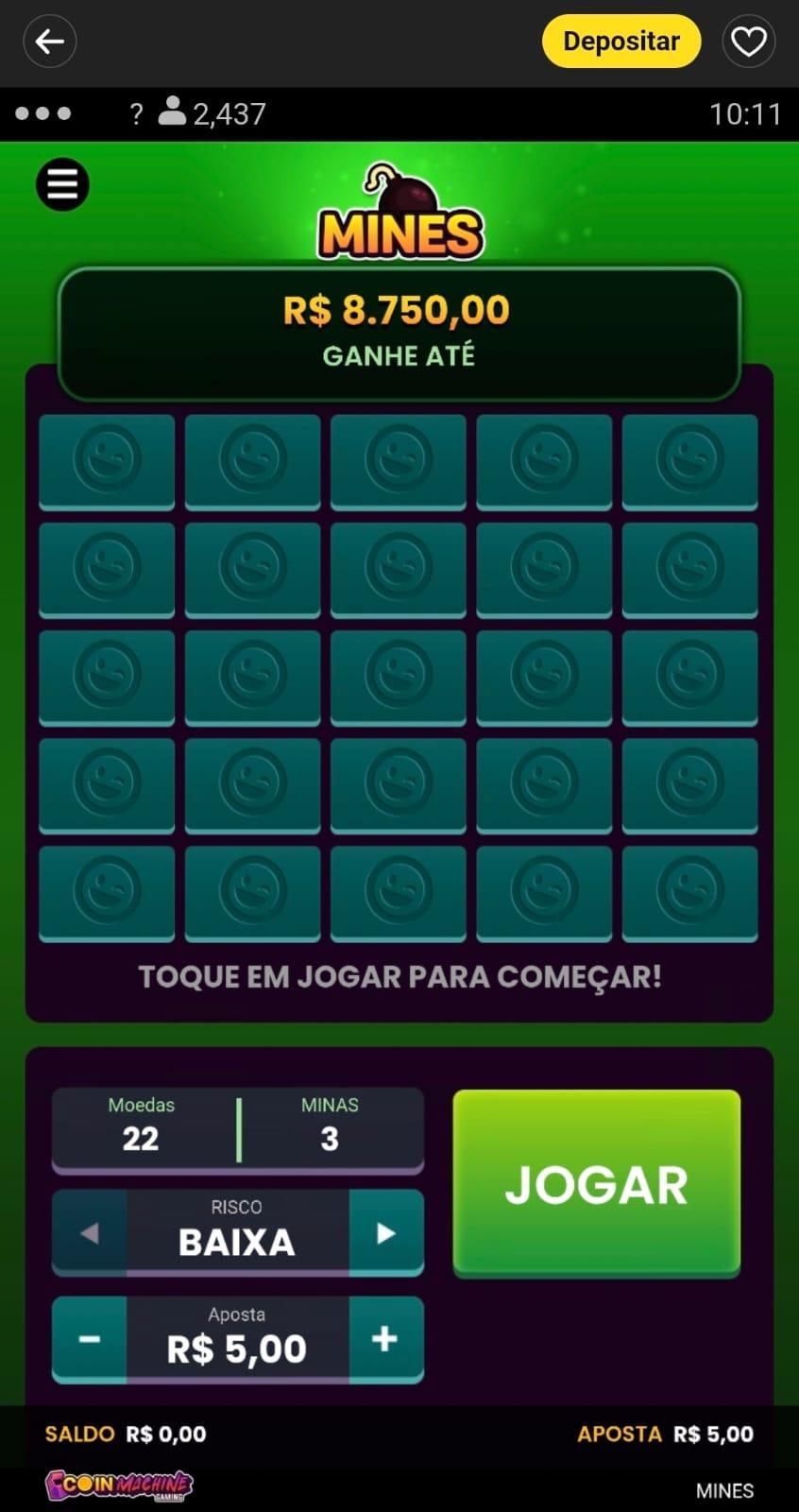Open the hamburger menu in the Mines game
Image resolution: width=799 pixels, height=1512 pixels.
(x=61, y=183)
